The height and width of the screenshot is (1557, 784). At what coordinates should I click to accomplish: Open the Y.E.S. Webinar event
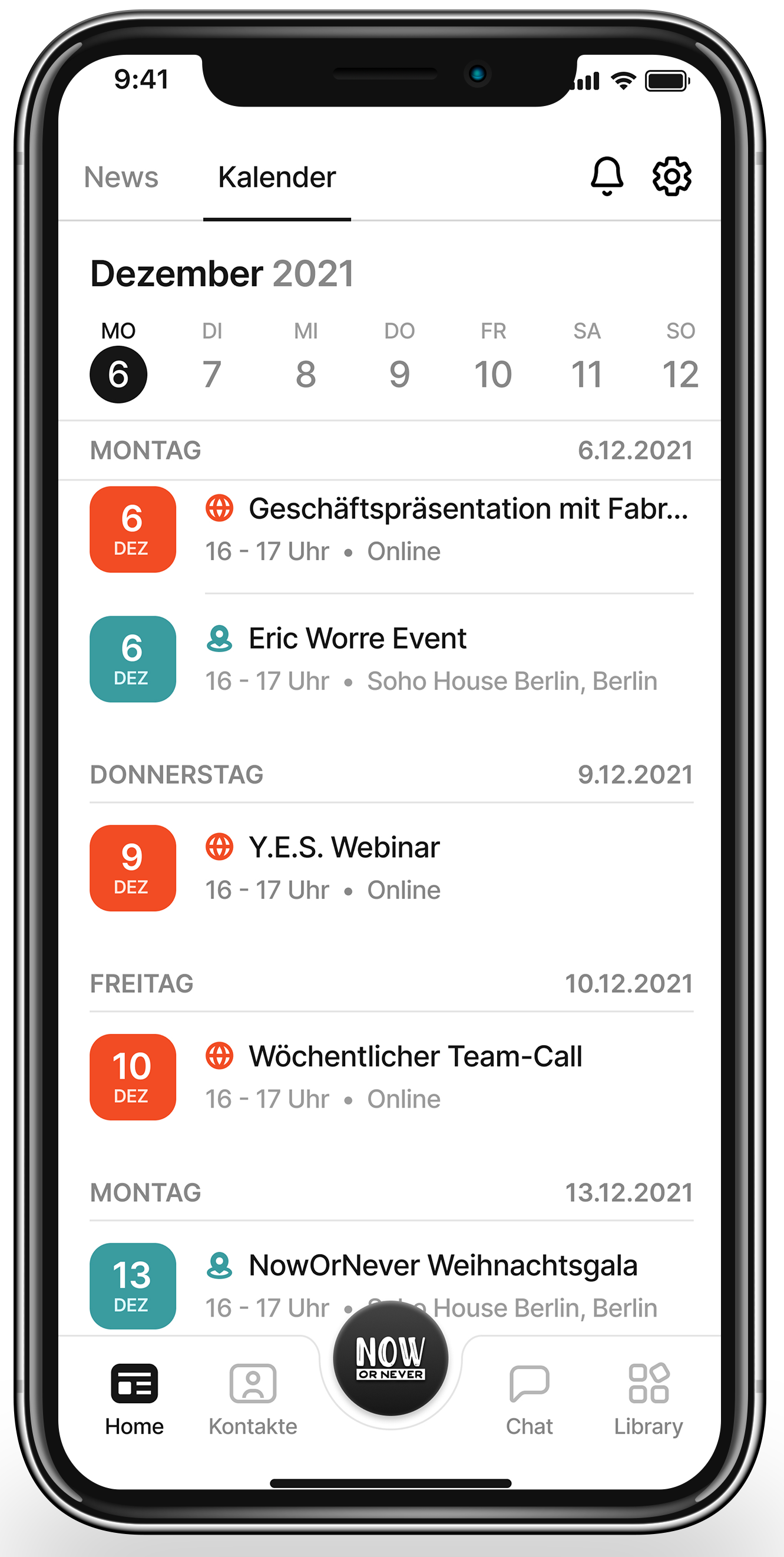point(393,868)
